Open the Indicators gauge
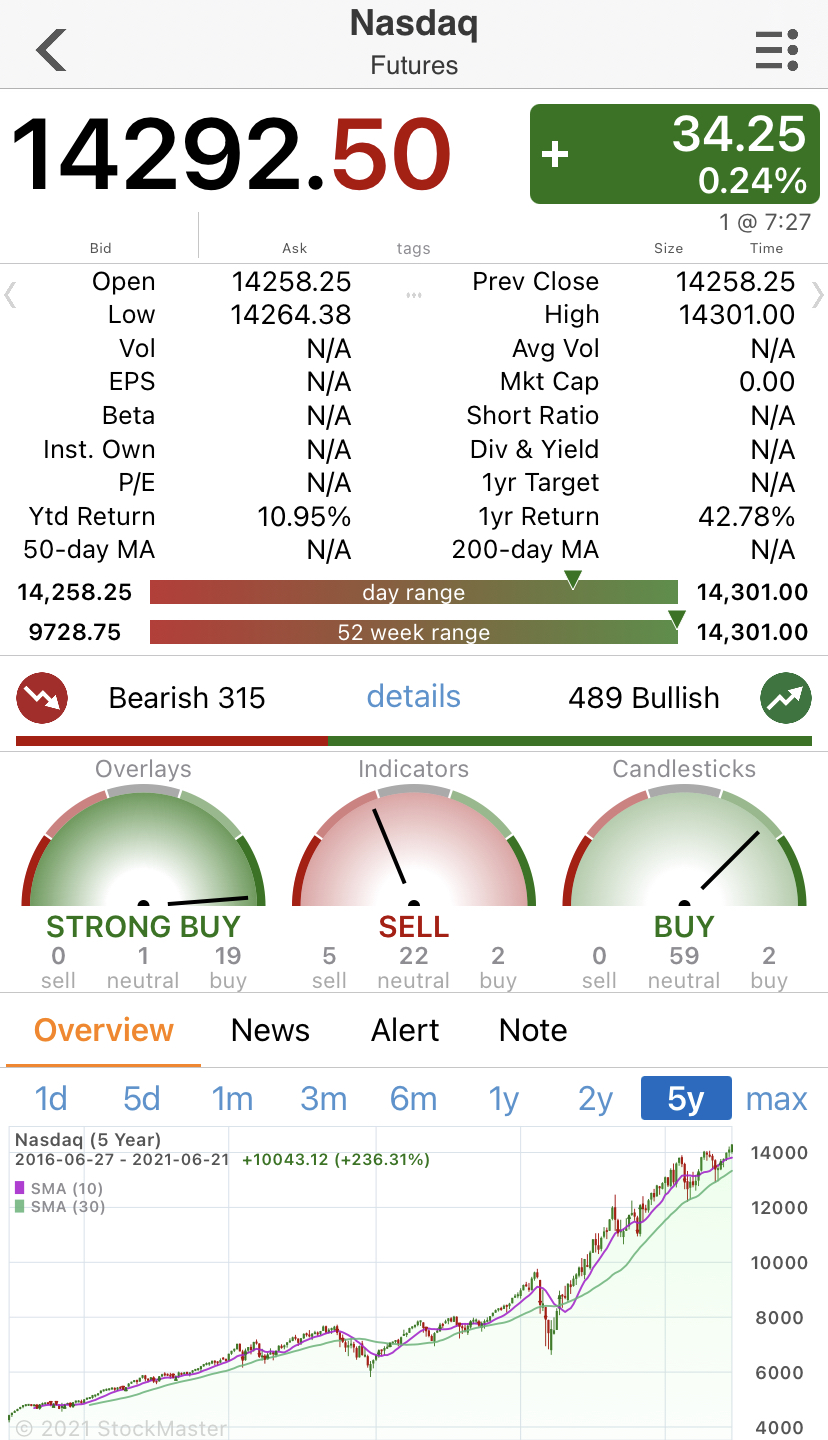Image resolution: width=828 pixels, height=1440 pixels. pos(414,873)
